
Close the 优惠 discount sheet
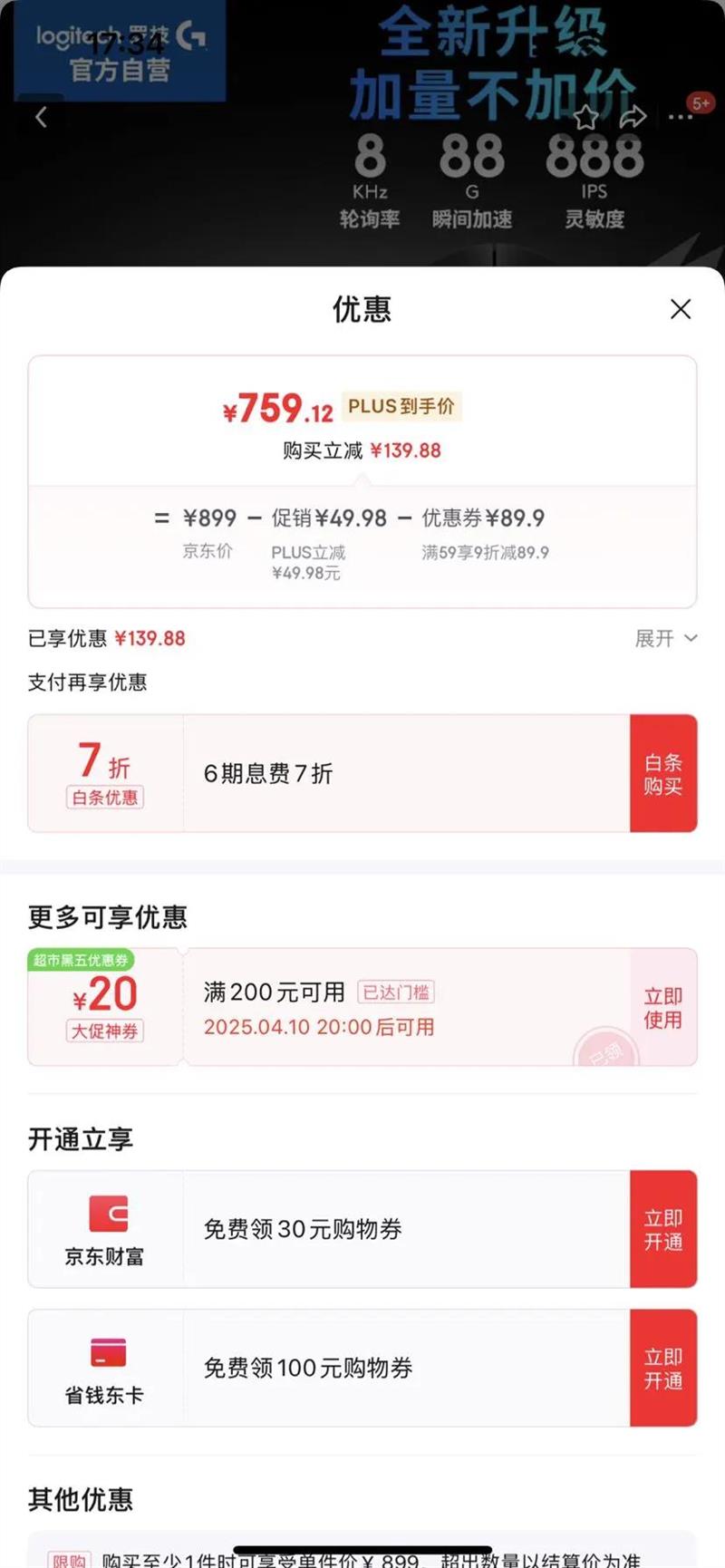click(x=681, y=309)
